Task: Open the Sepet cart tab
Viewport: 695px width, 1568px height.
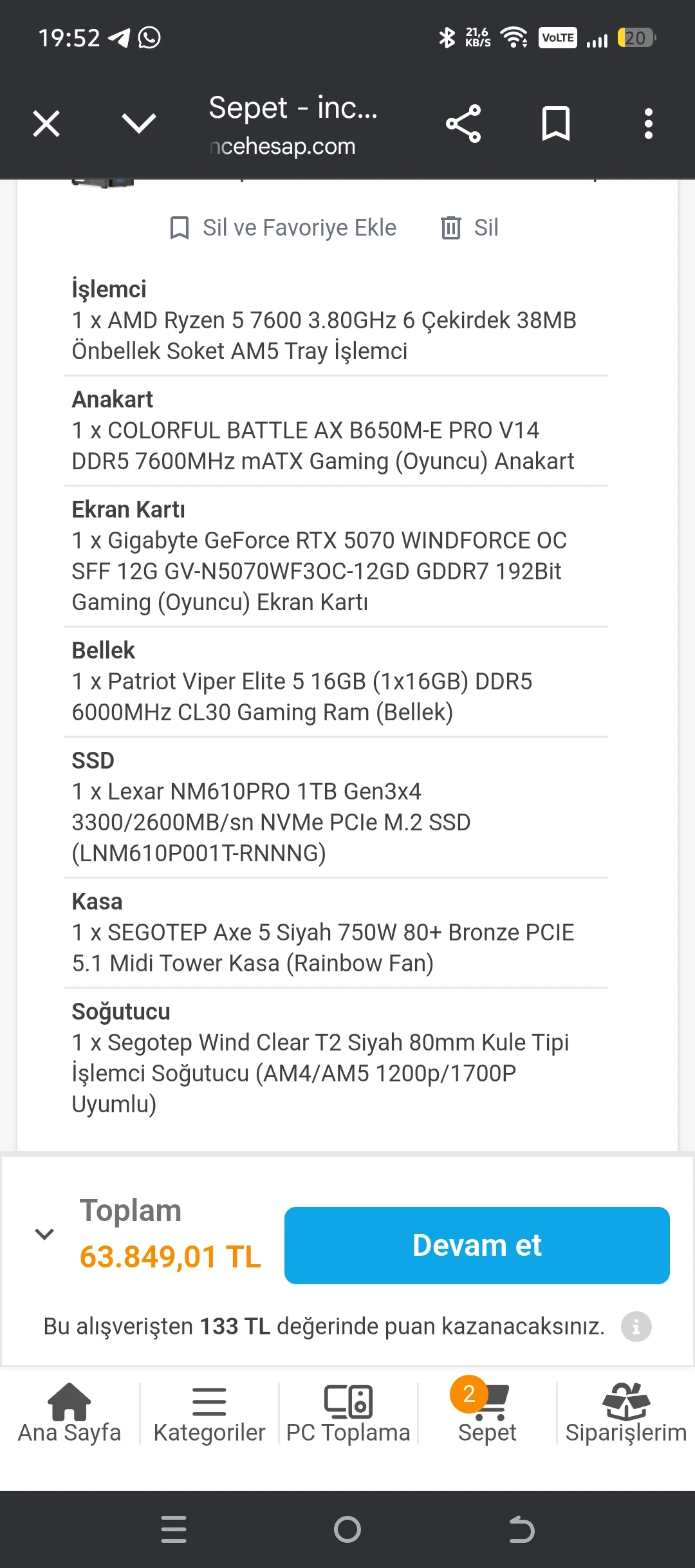Action: [487, 1414]
